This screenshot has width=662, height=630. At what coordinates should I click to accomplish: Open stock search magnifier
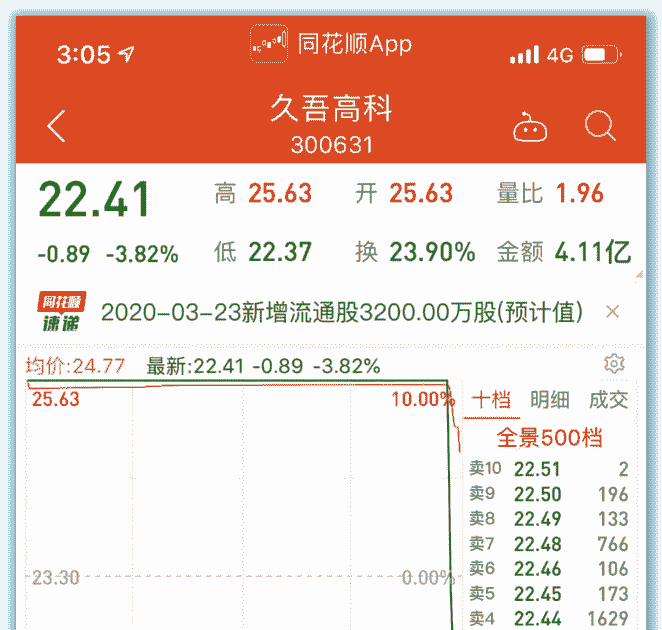click(600, 126)
